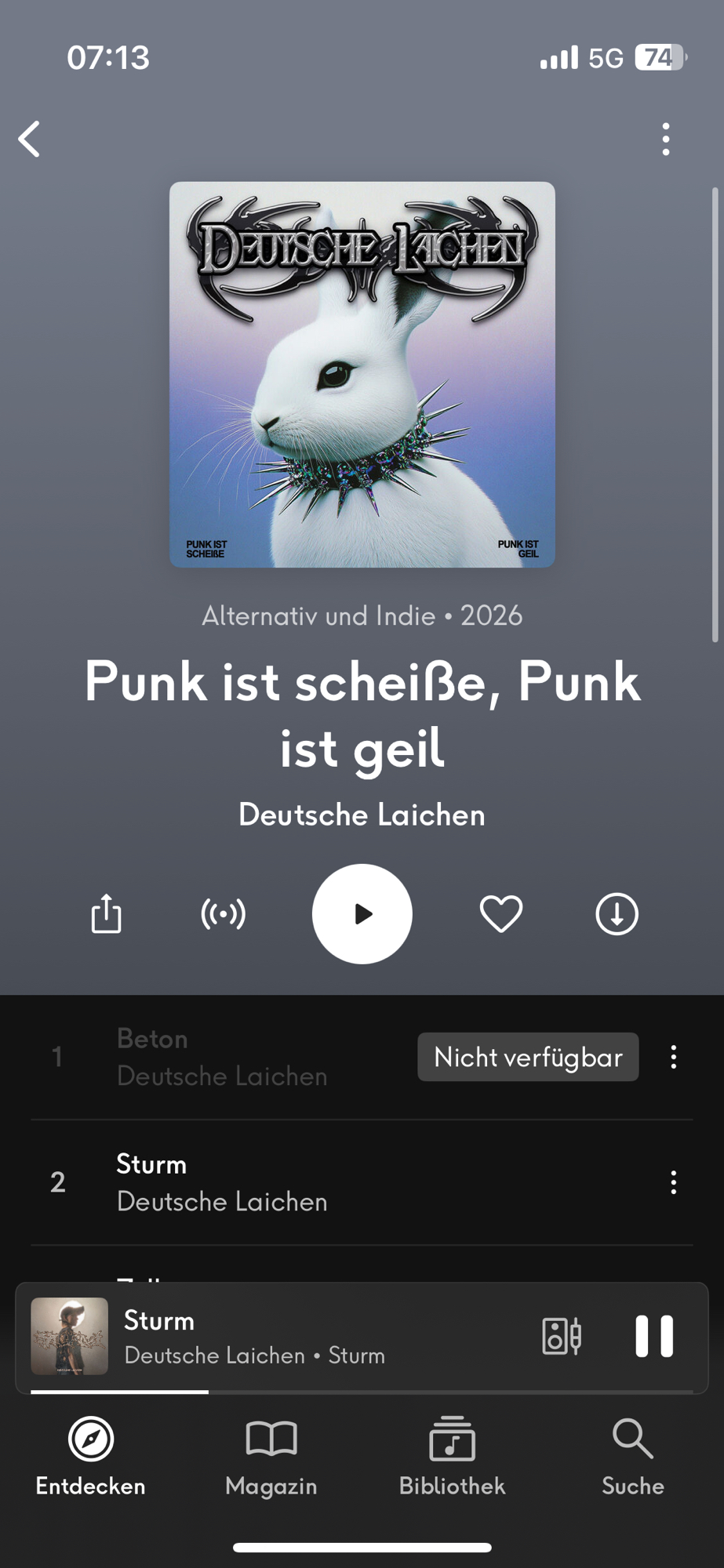Play the album Punk ist scheiße
The height and width of the screenshot is (1568, 724).
click(x=362, y=914)
